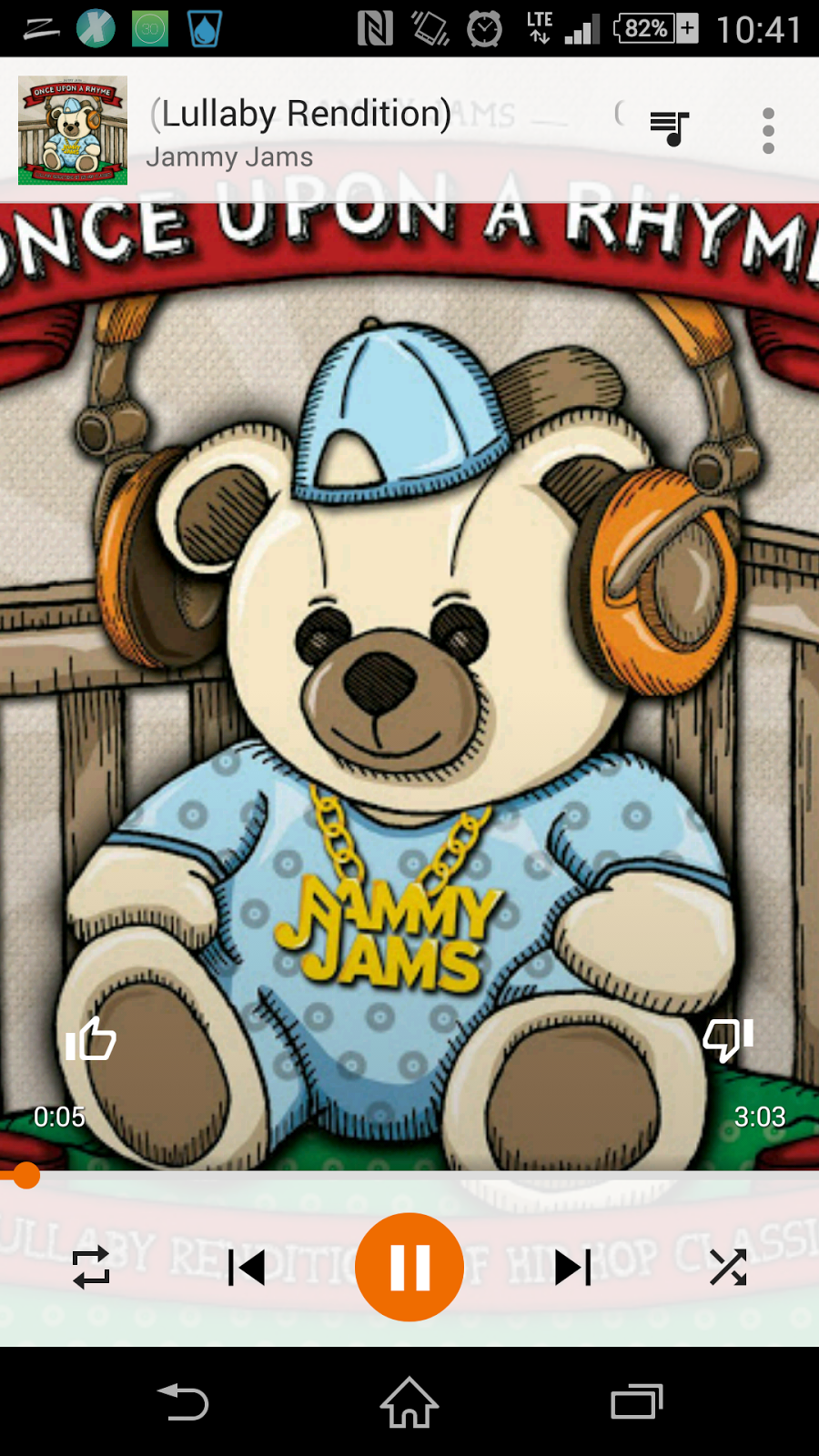
Task: Open the three-dot overflow menu
Action: point(768,130)
